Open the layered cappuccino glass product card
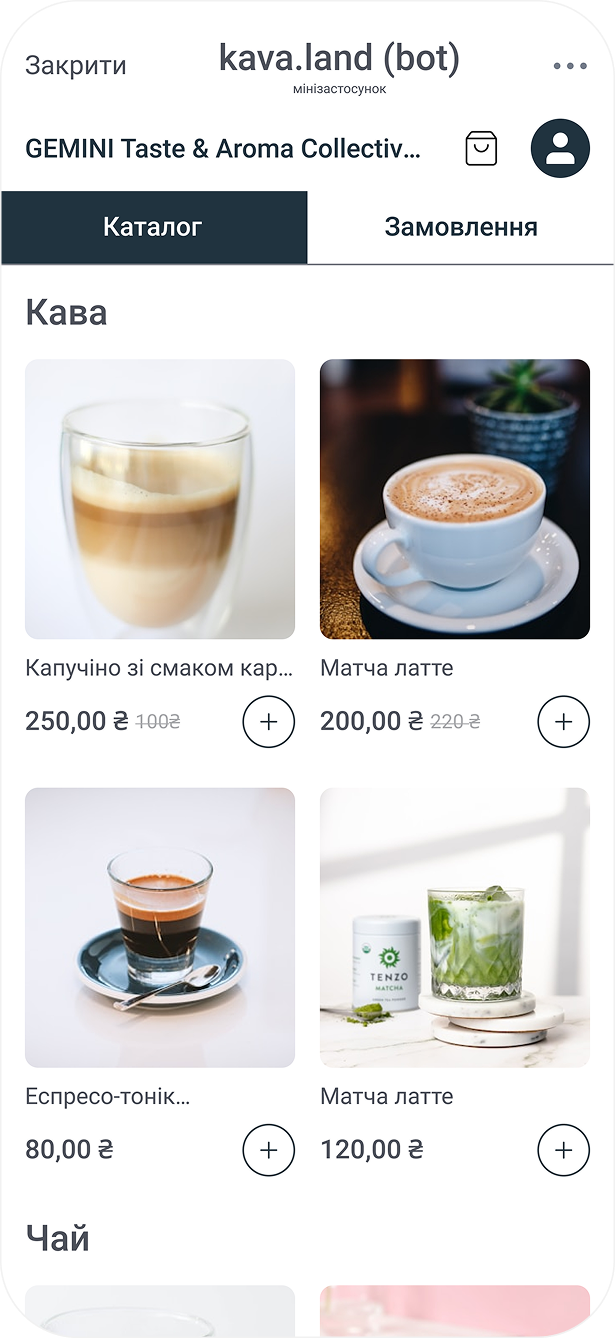 pos(160,499)
